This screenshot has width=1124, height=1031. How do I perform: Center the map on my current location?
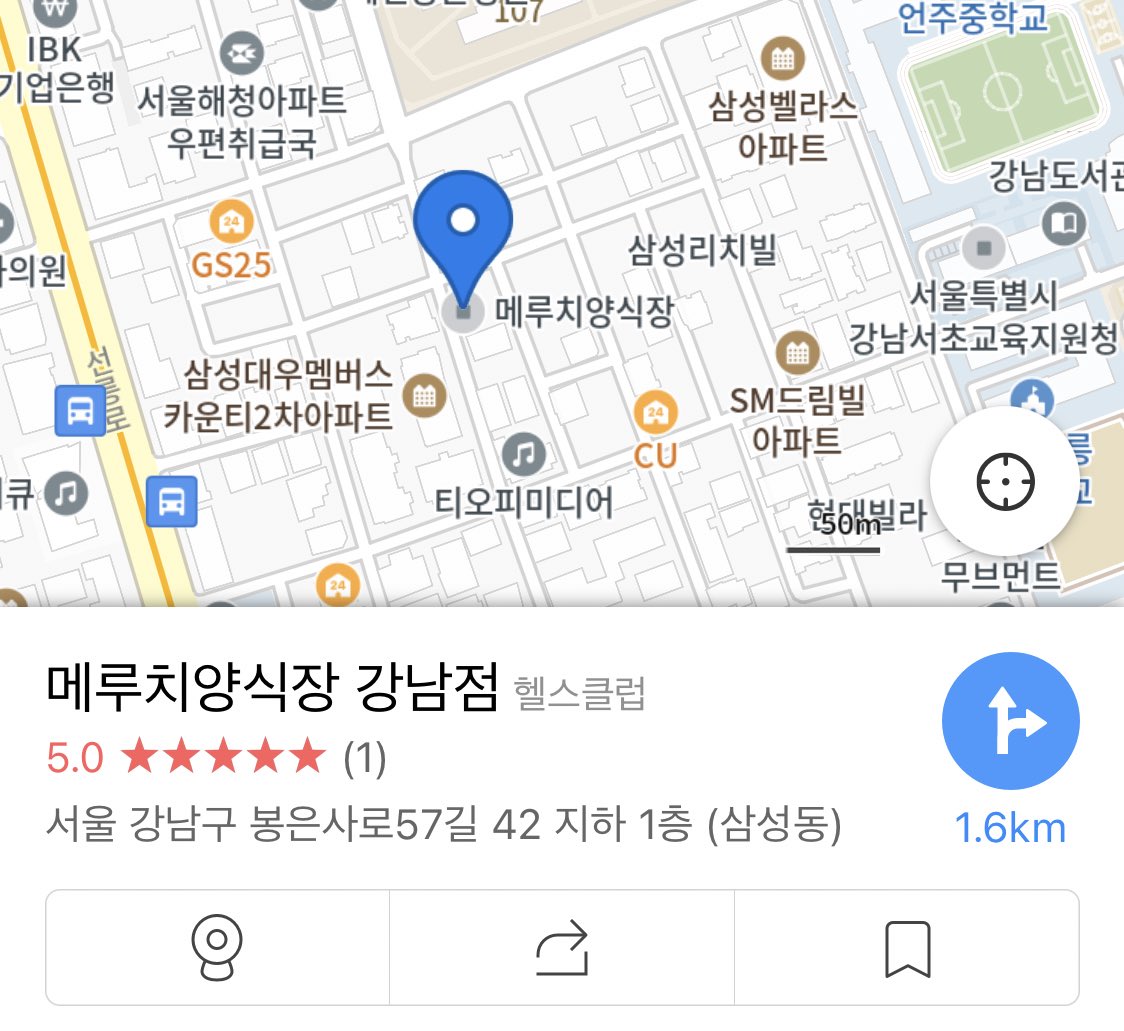click(1004, 483)
